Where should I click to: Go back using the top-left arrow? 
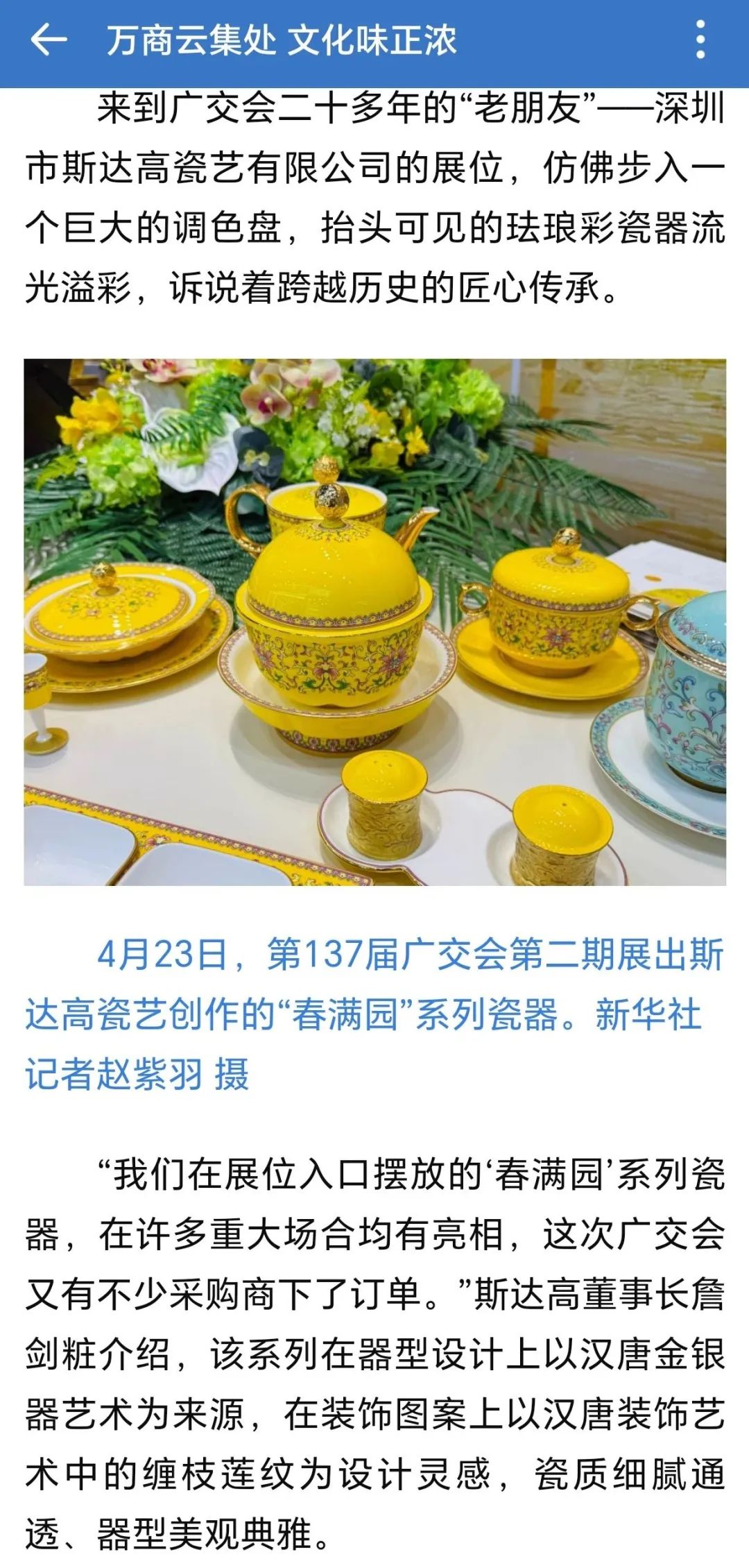pyautogui.click(x=49, y=40)
